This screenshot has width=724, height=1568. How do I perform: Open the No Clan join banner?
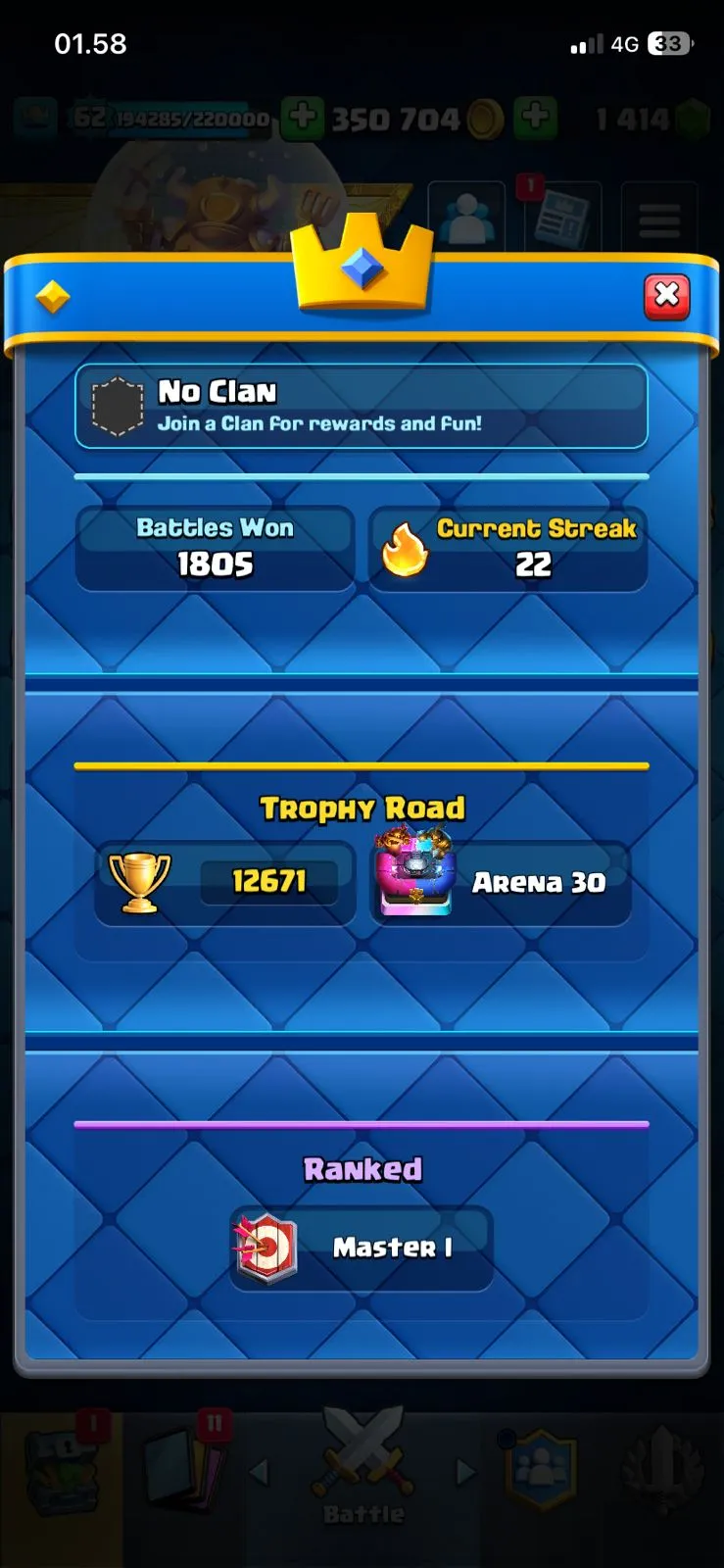pos(361,407)
